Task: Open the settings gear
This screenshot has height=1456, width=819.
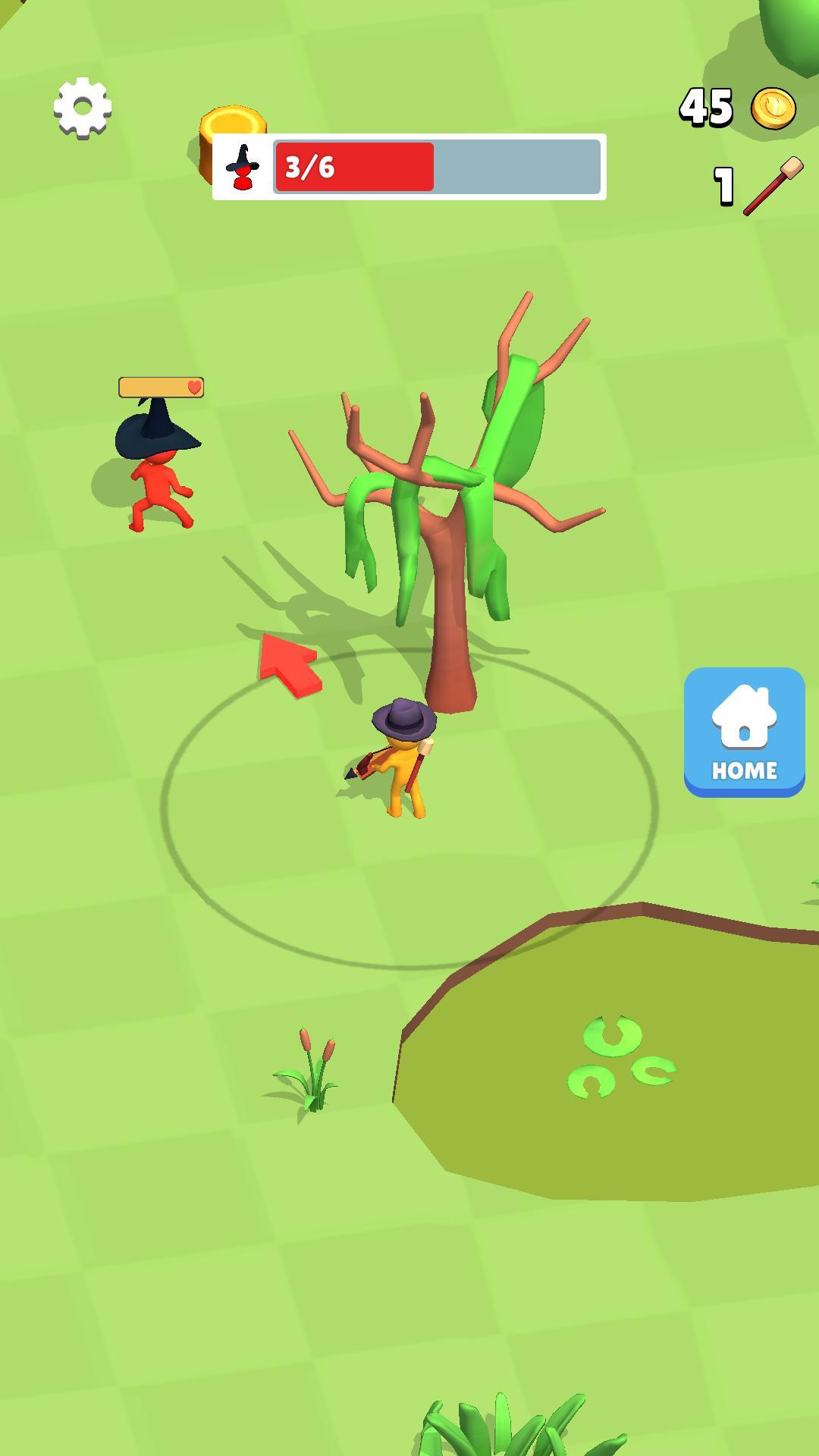Action: coord(83,108)
